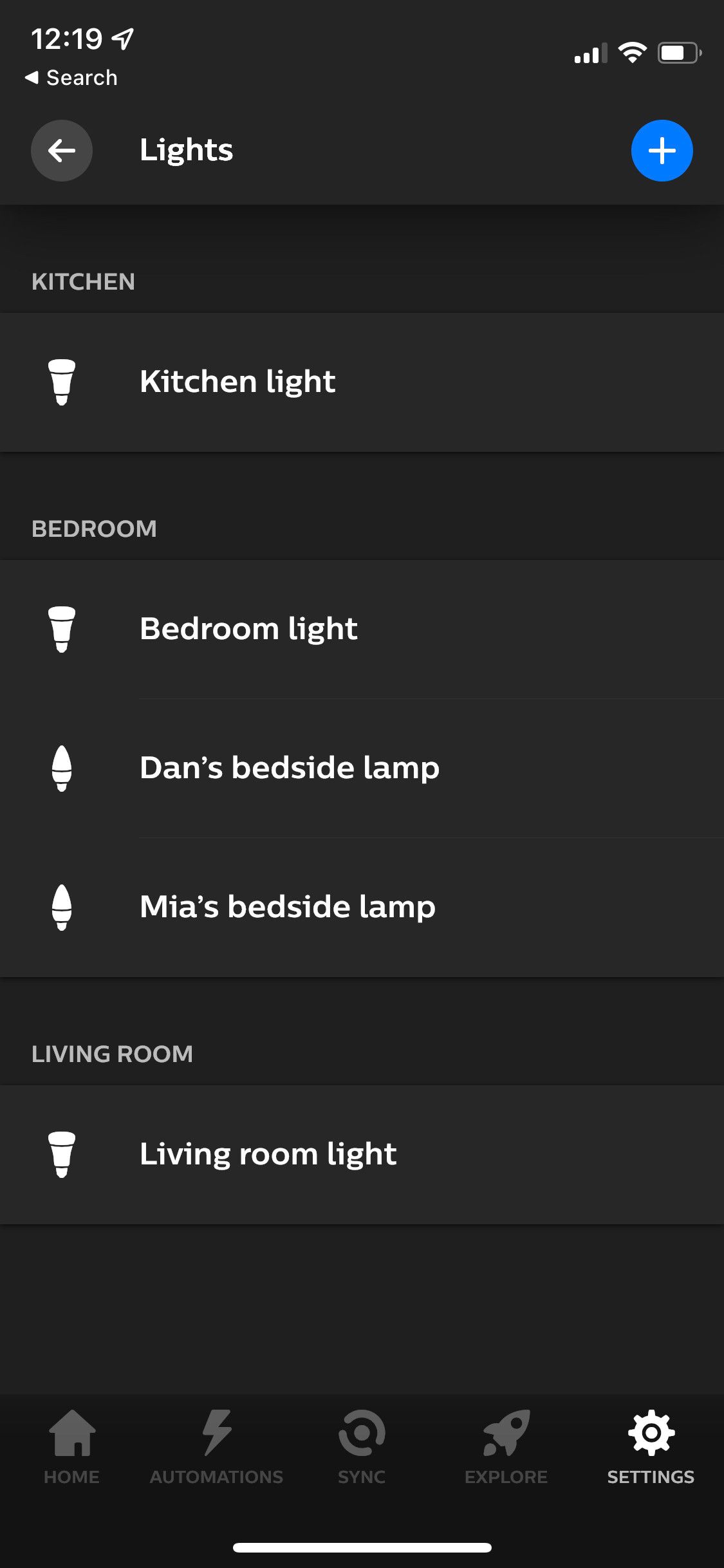Tap the blue plus button to add light
The image size is (724, 1568).
point(662,150)
